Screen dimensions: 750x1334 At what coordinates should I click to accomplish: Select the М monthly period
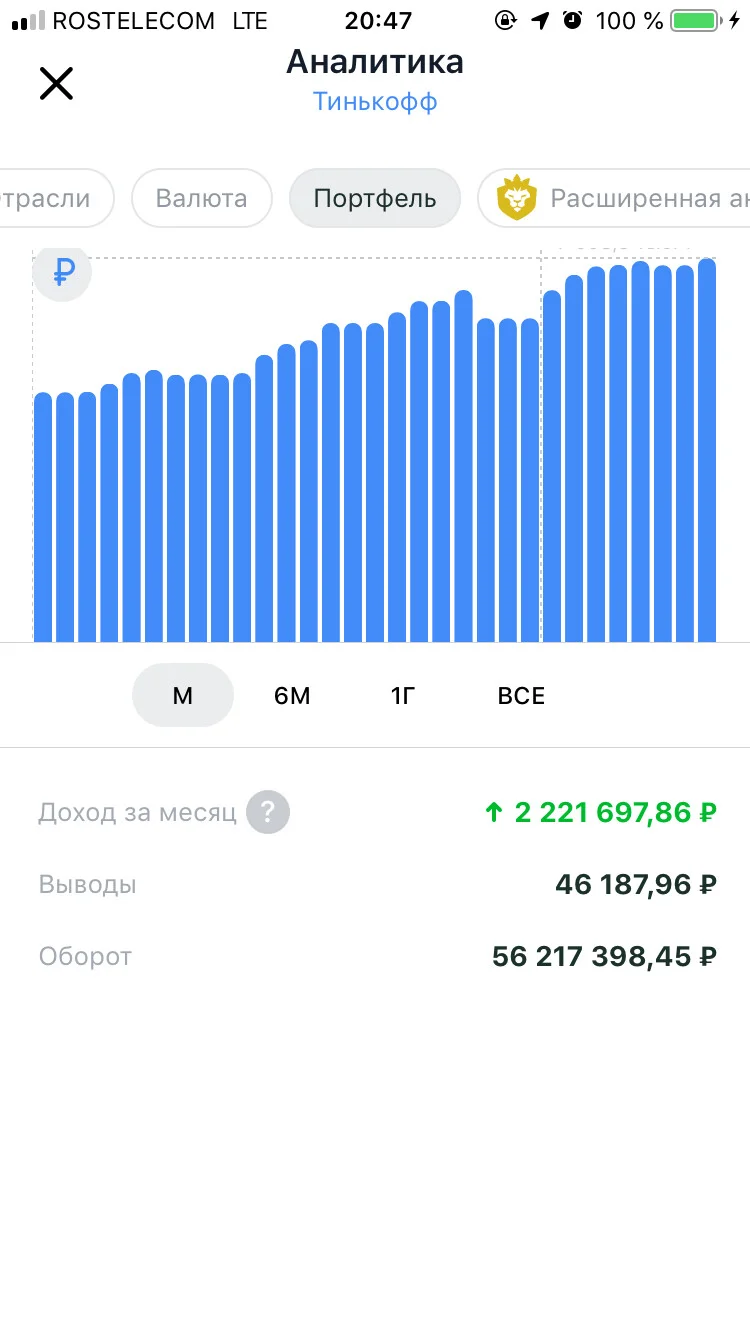click(182, 695)
